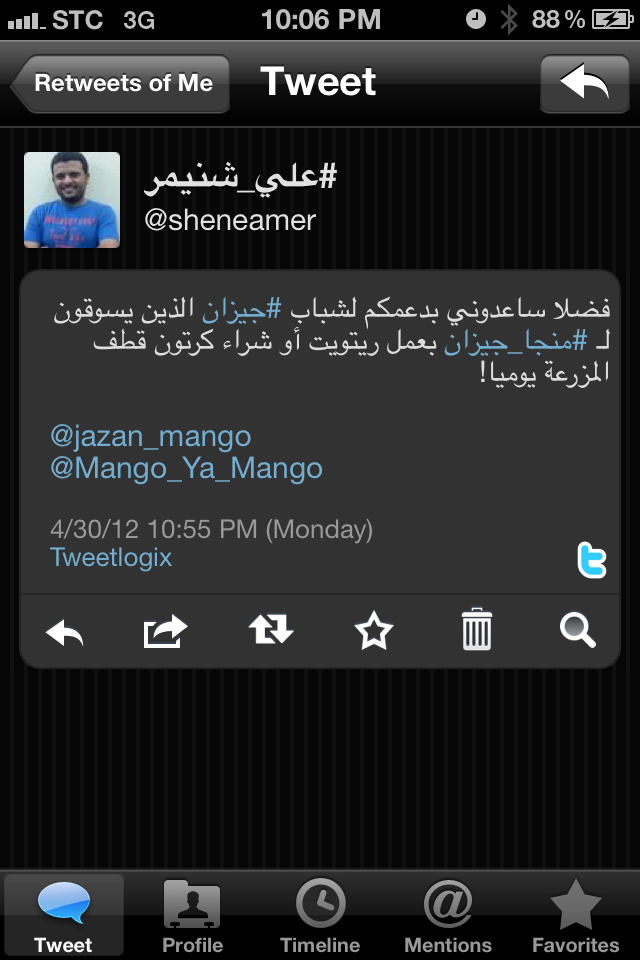This screenshot has height=960, width=640.
Task: Open the @Mango_Ya_Mango mention
Action: (186, 468)
